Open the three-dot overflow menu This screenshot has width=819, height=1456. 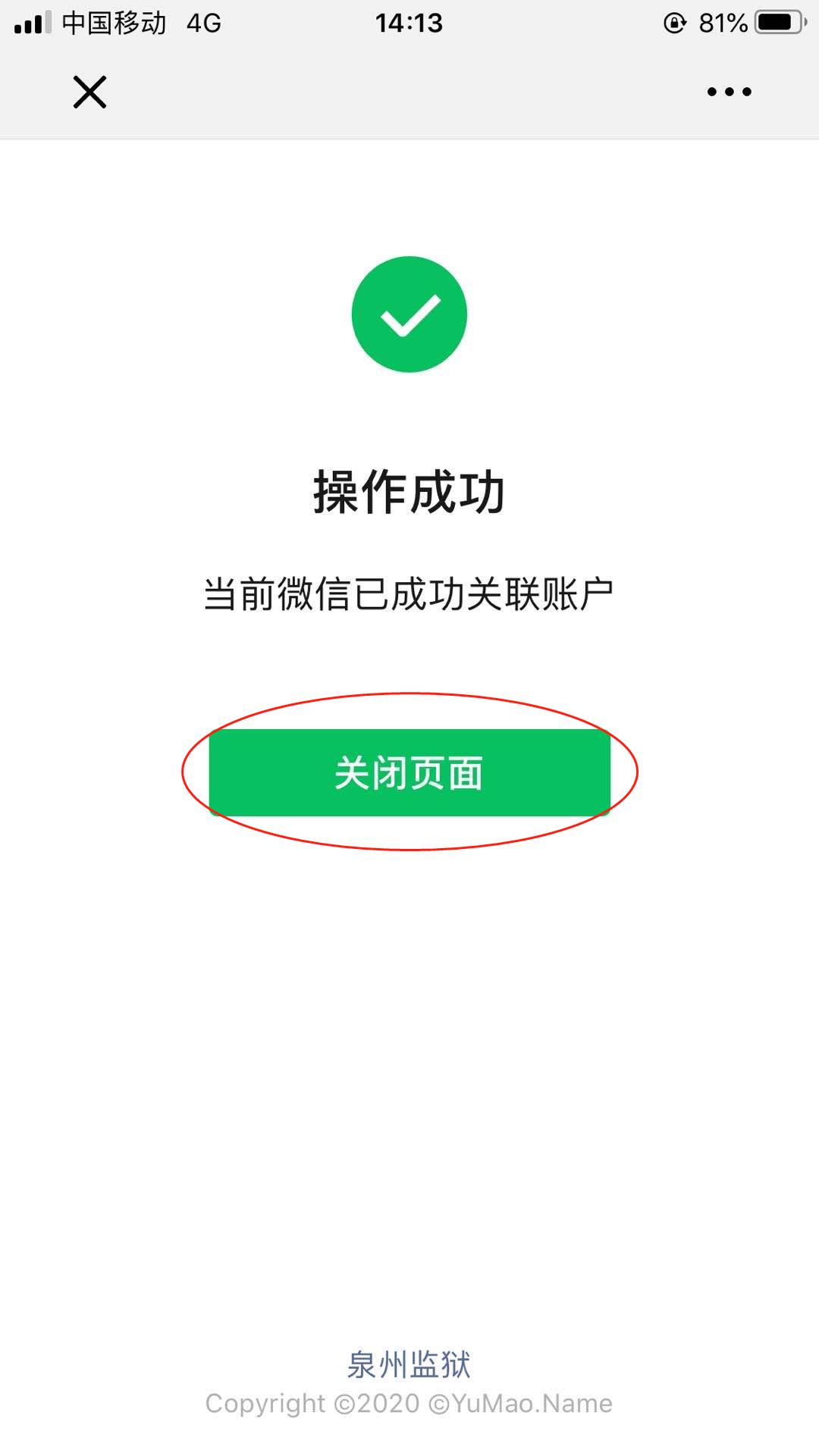pos(729,92)
